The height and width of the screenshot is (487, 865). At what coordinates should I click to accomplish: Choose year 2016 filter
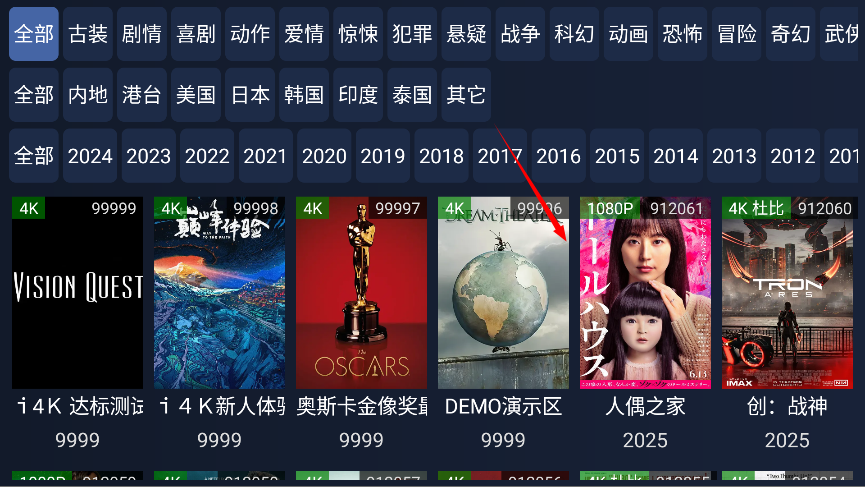click(558, 156)
